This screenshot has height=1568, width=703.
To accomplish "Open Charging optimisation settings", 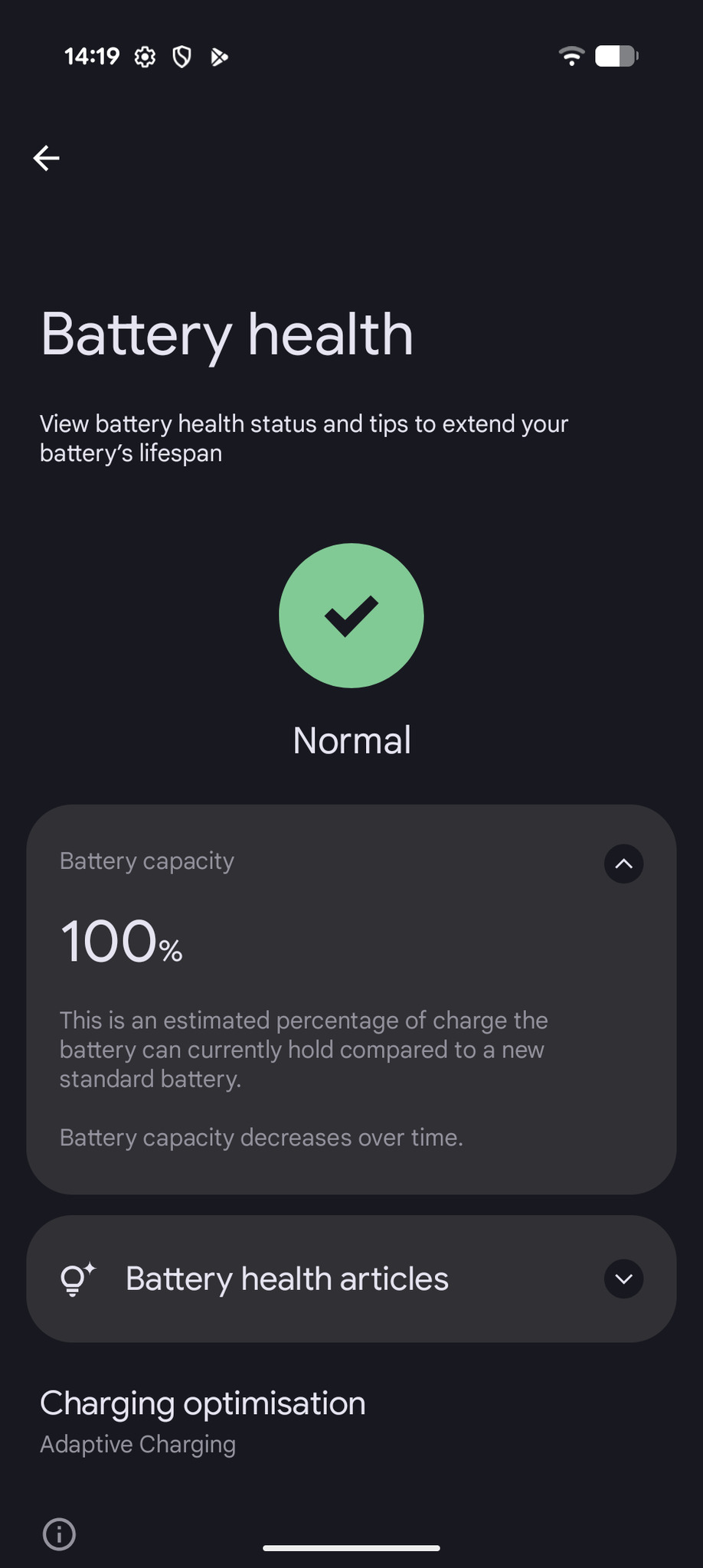I will pos(203,1421).
